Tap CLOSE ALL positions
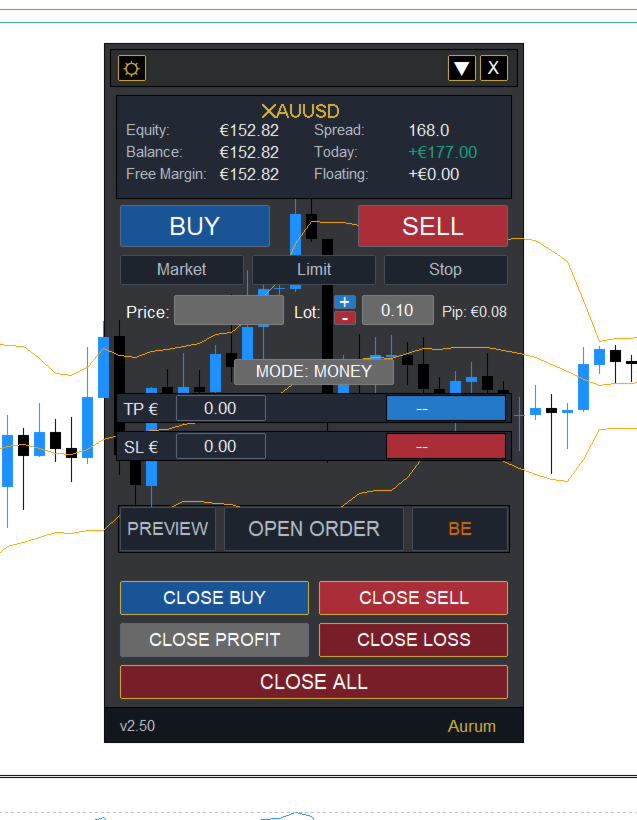637x820 pixels. tap(314, 682)
